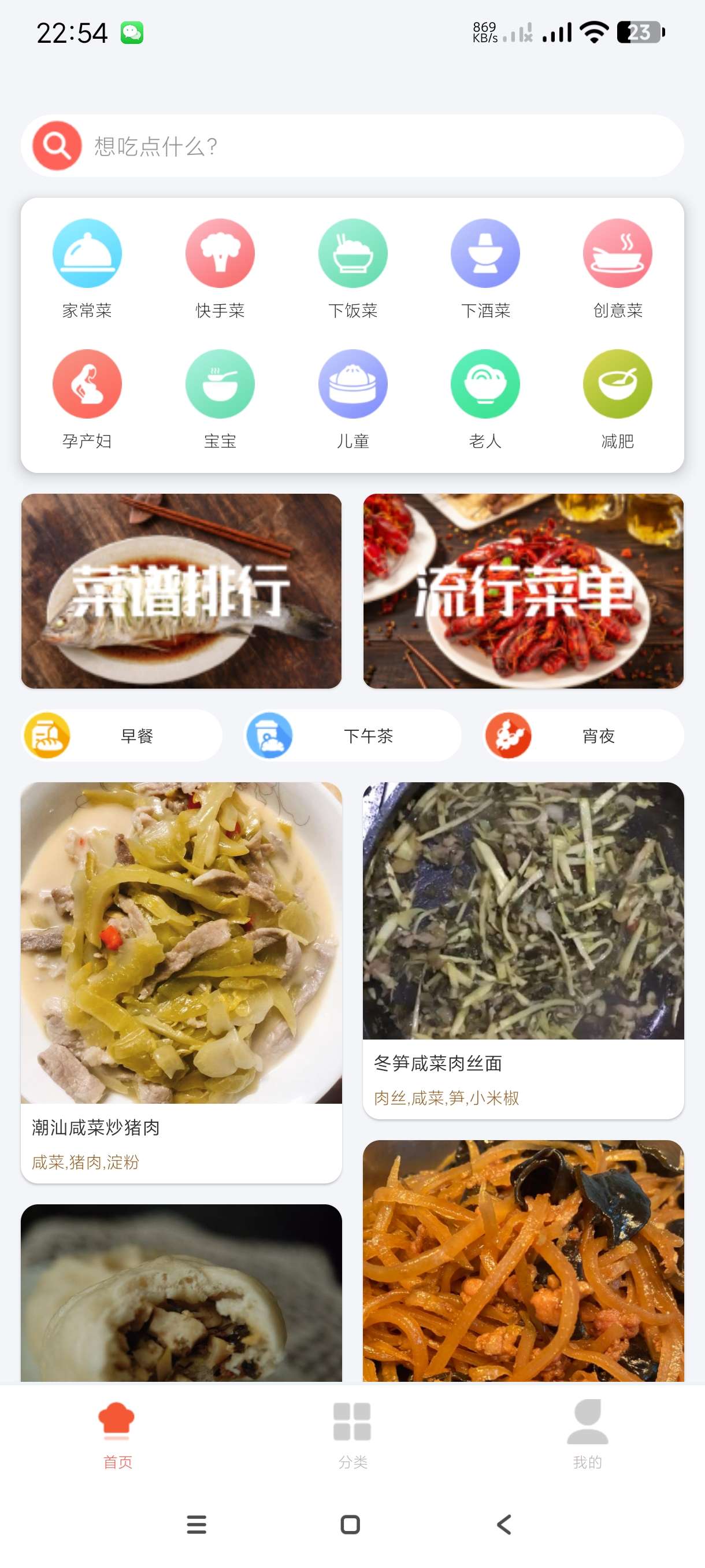Open the 潮汕咸菜炒猪肉 recipe card
The height and width of the screenshot is (1568, 705).
point(181,981)
